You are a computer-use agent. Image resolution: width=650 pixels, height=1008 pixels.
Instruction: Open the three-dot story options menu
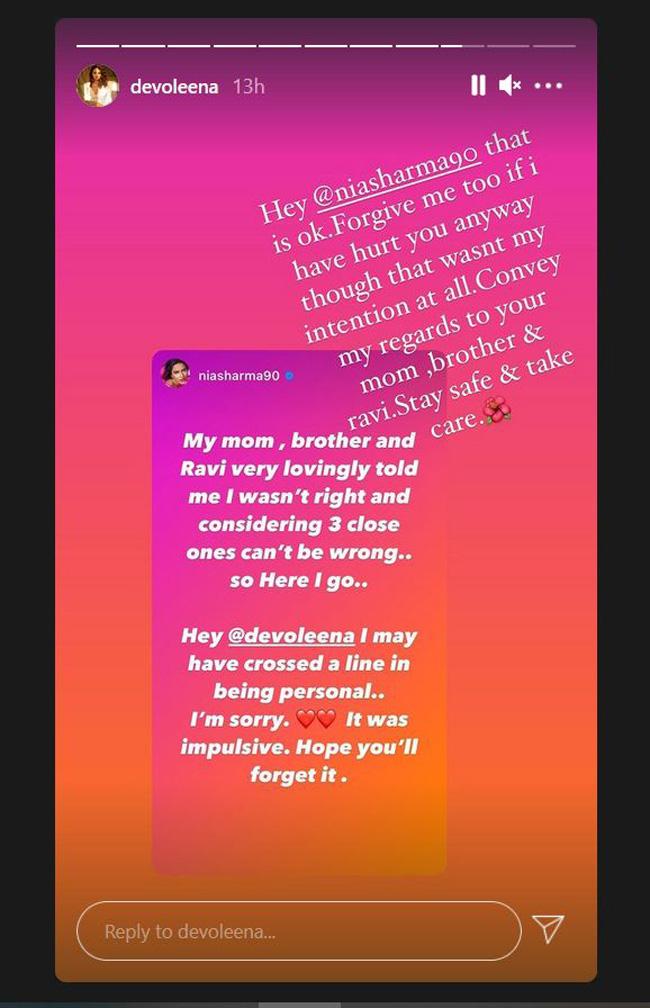coord(548,86)
